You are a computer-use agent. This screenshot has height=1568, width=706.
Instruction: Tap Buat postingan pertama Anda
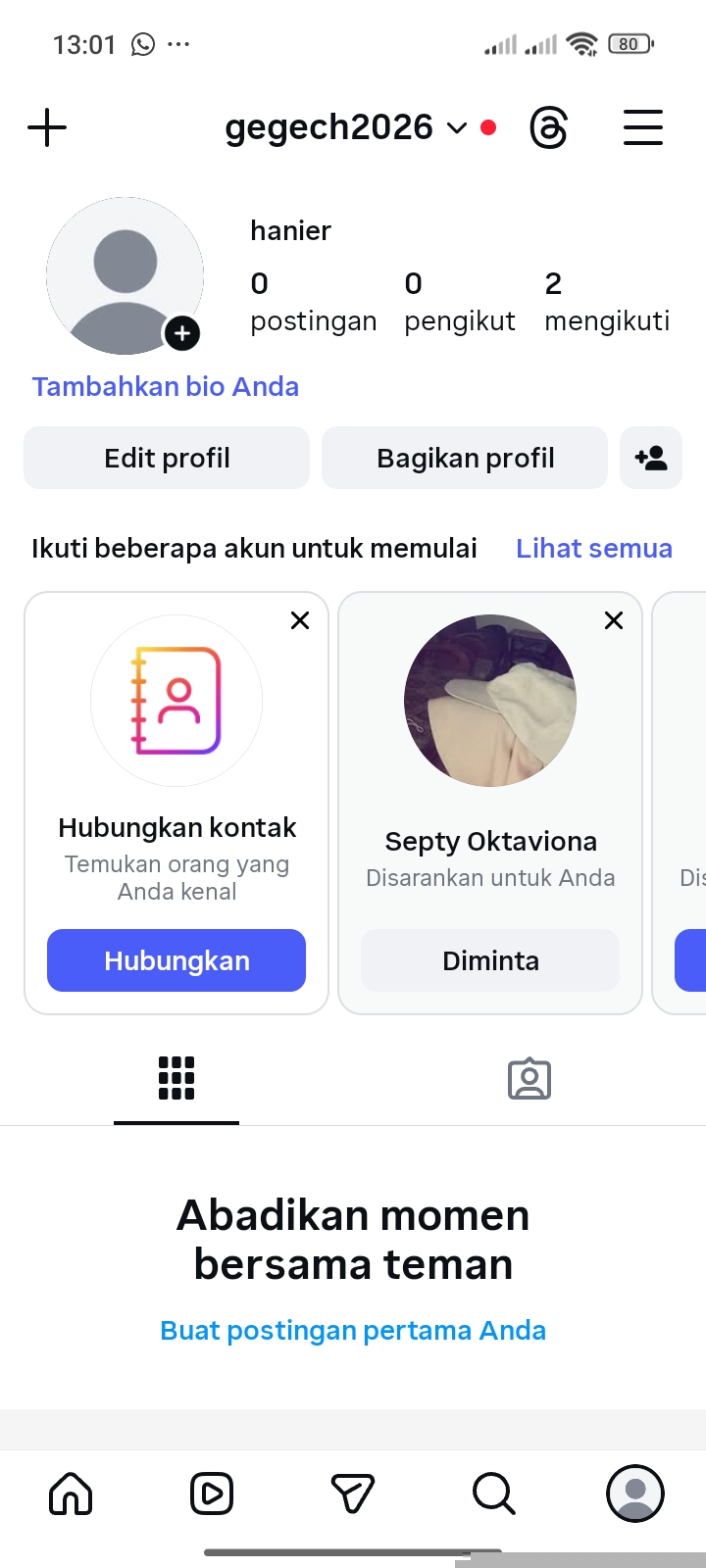pyautogui.click(x=353, y=1330)
